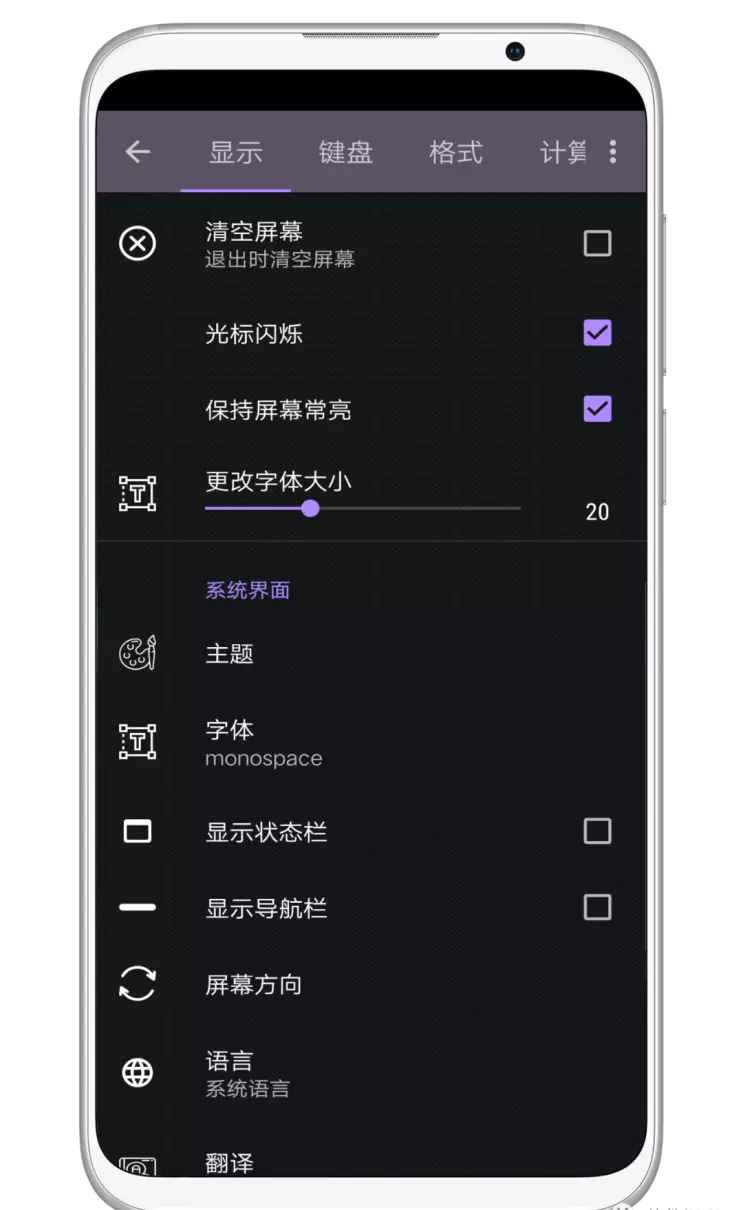Open the three-dot overflow menu
The image size is (743, 1210).
click(x=612, y=152)
